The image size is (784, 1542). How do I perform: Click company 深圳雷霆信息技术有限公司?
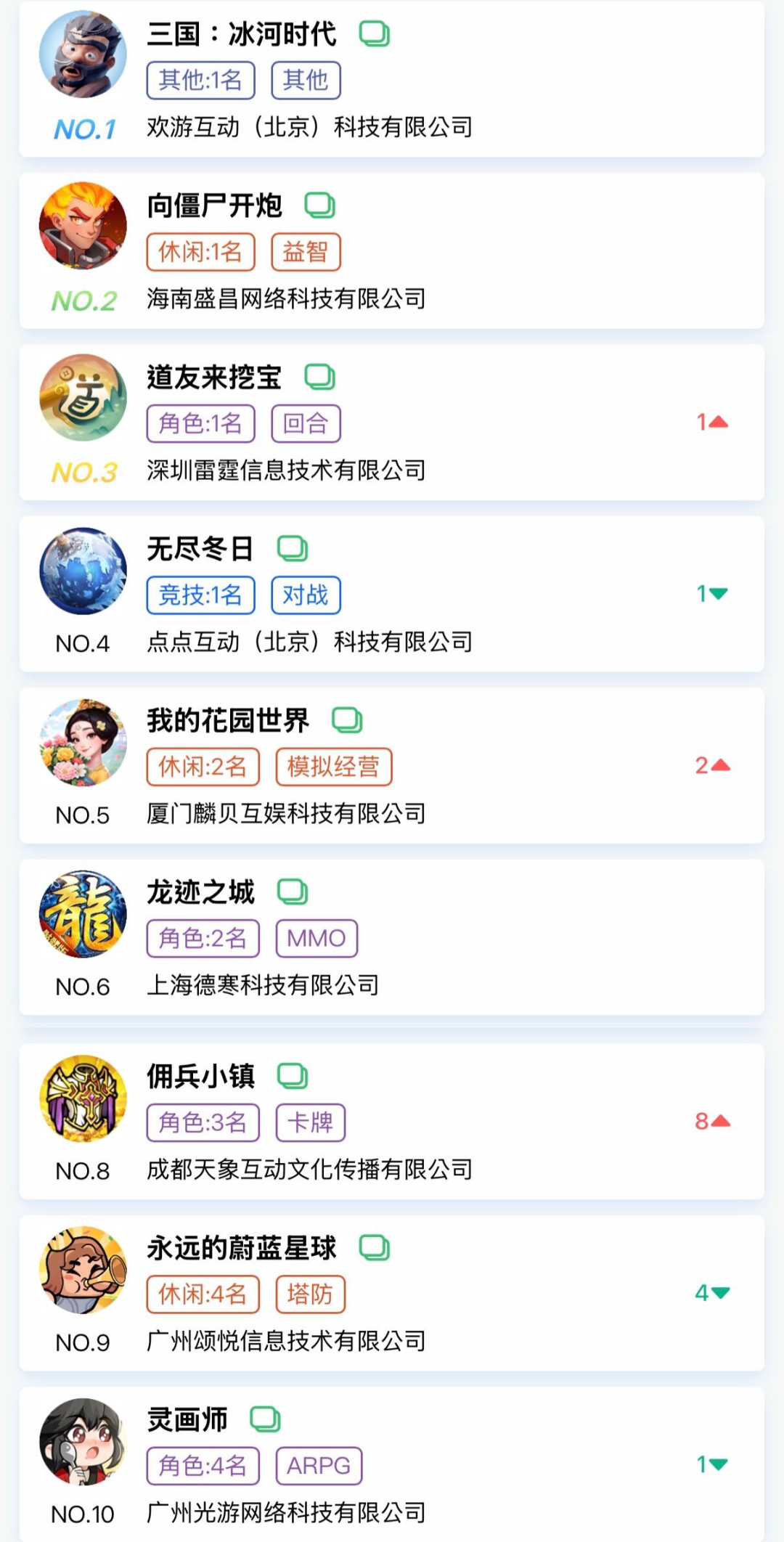(x=287, y=470)
